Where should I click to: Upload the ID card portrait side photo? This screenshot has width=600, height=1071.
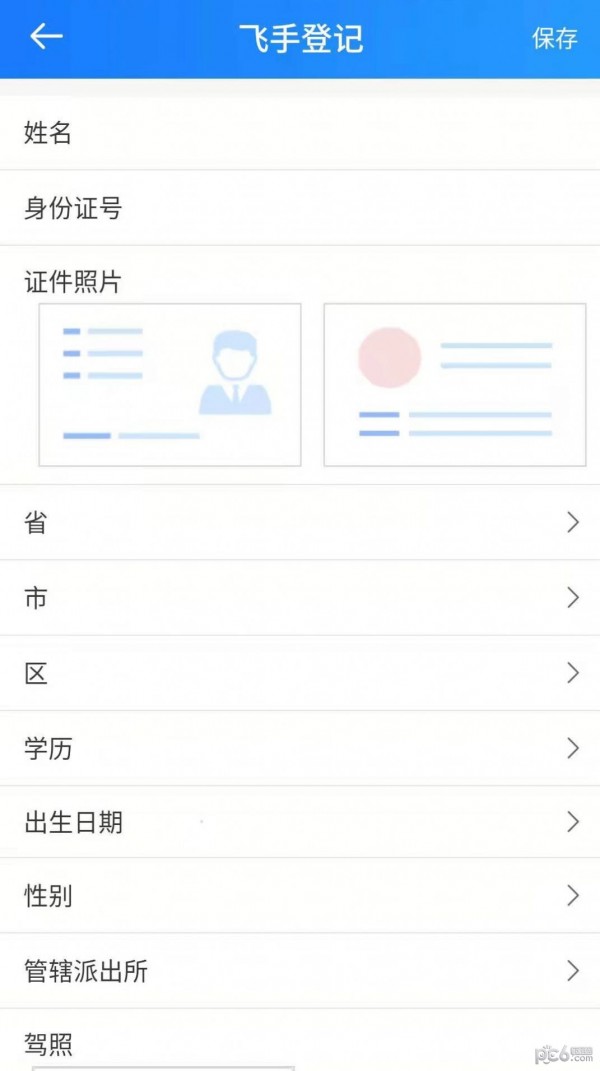click(x=170, y=385)
